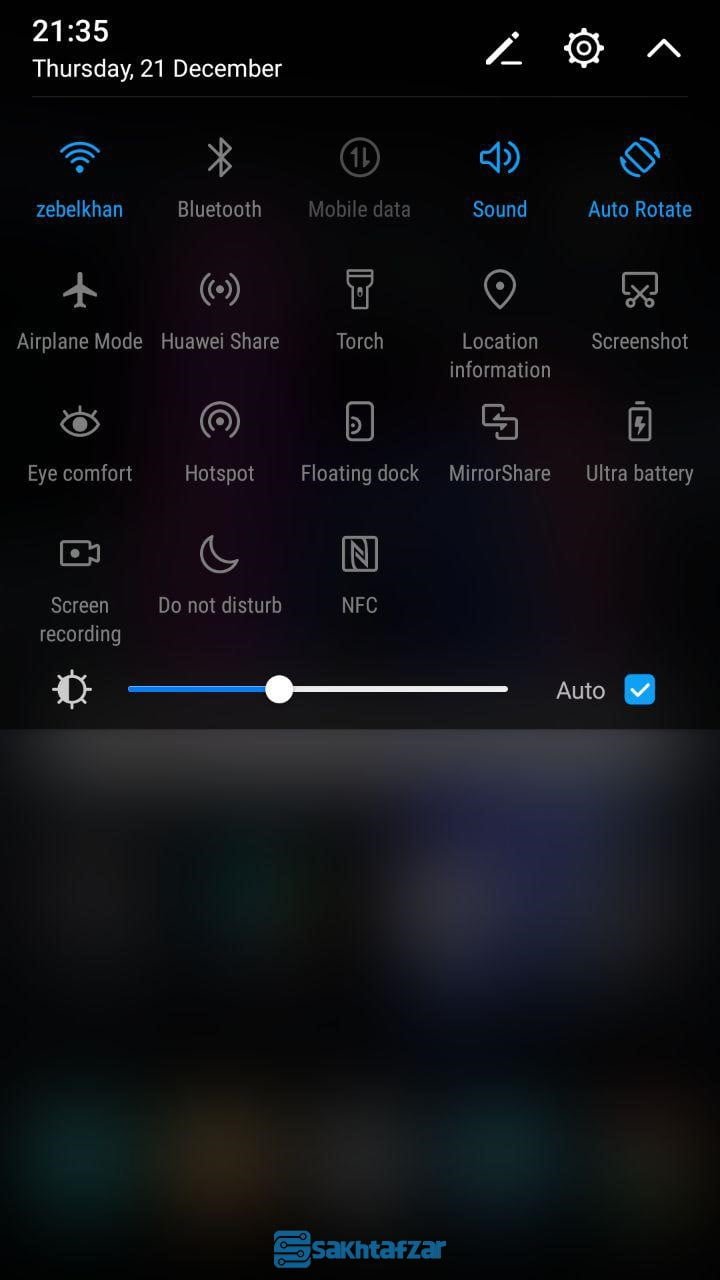Toggle the zebelkhan Wi-Fi tile

coord(80,158)
